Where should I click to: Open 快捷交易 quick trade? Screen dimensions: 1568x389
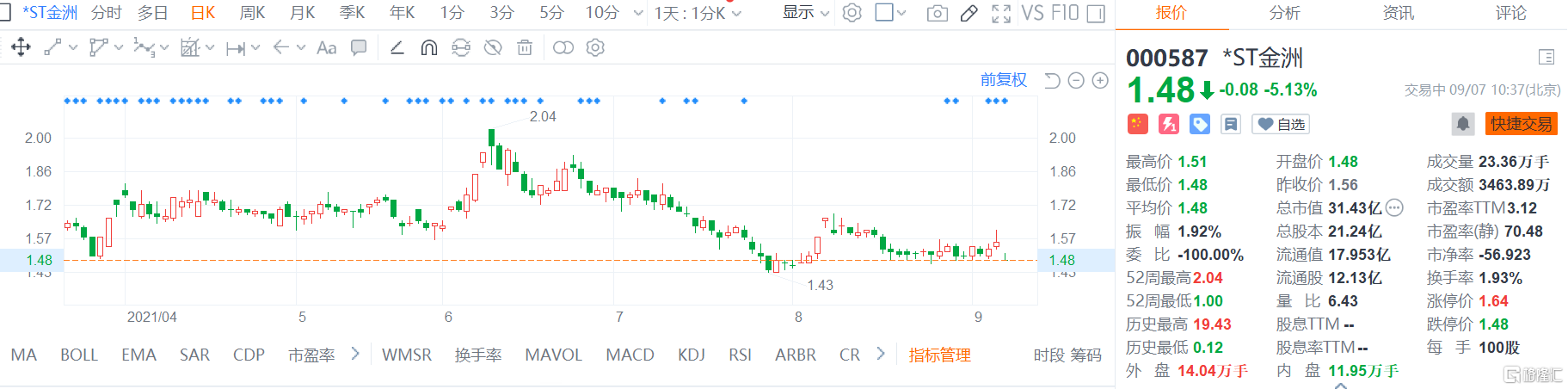point(1521,124)
